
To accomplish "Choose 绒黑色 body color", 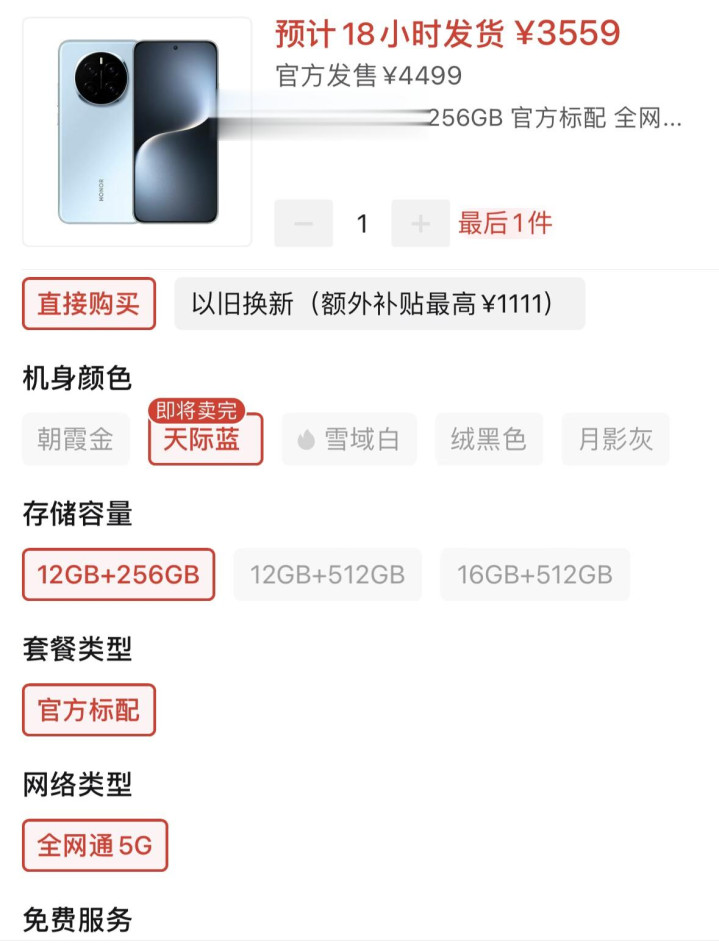I will (489, 439).
